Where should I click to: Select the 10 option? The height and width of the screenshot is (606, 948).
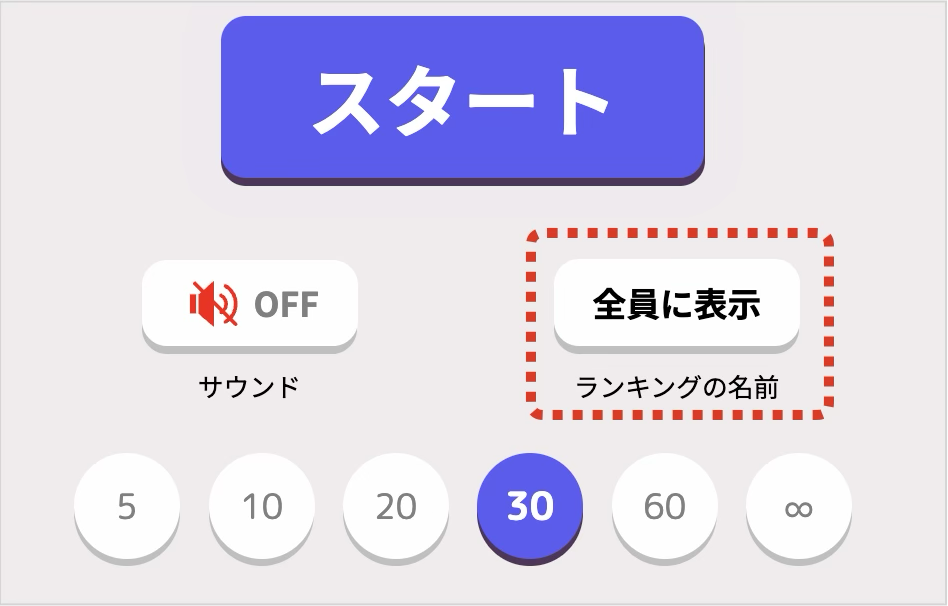pos(261,507)
